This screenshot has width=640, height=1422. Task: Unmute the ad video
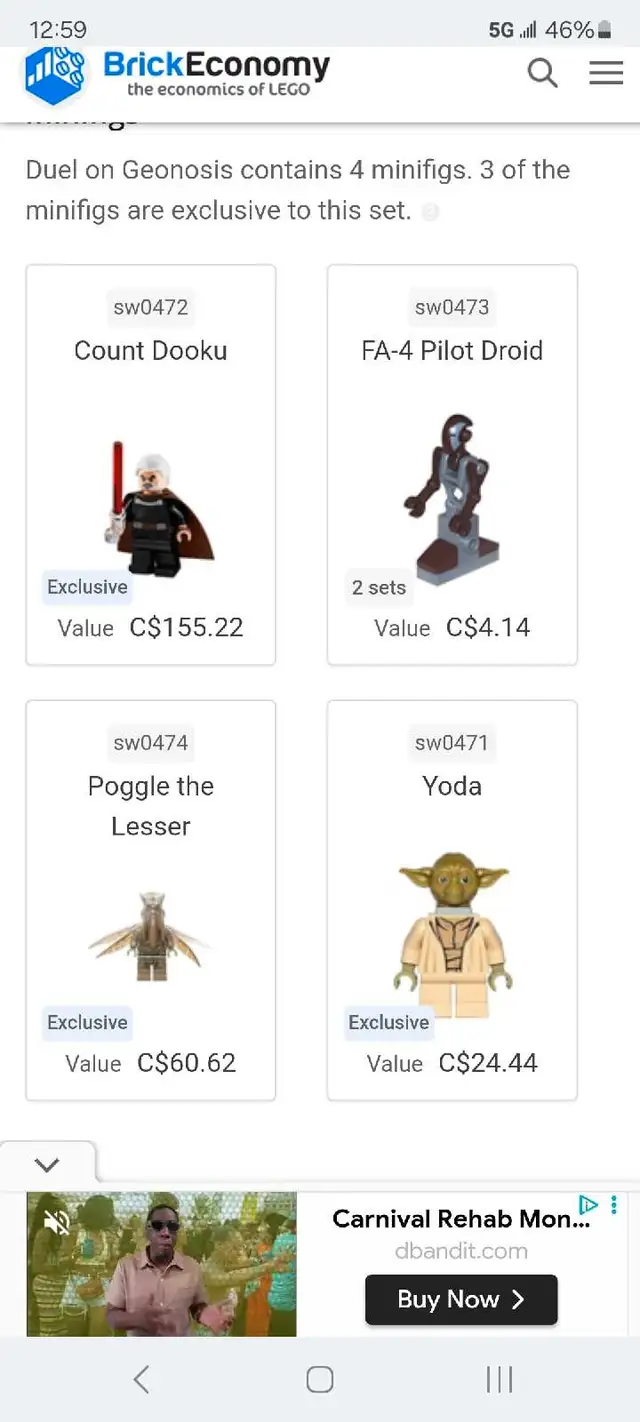pos(56,1221)
